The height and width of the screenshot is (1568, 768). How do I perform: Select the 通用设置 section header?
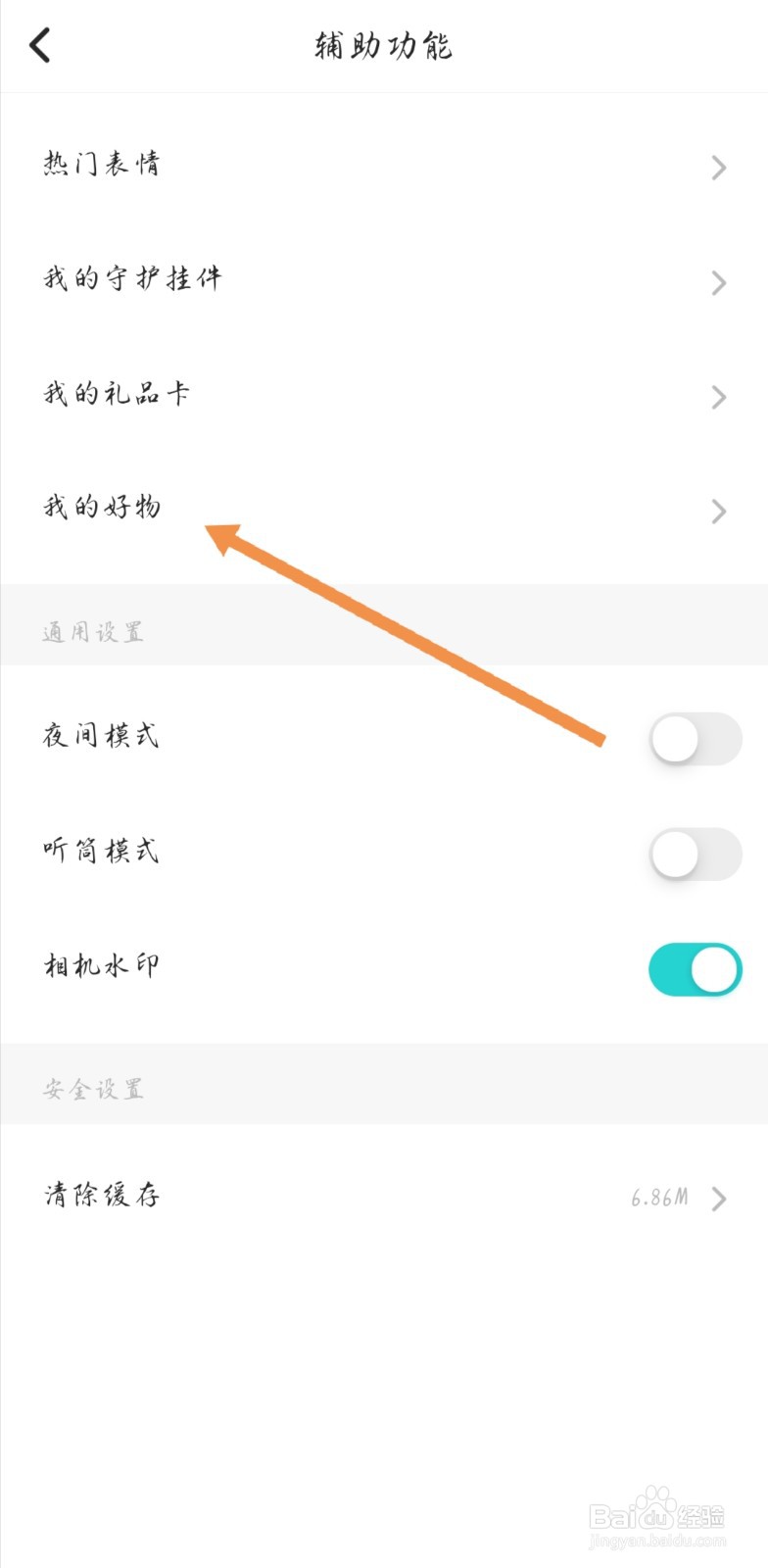[x=93, y=630]
